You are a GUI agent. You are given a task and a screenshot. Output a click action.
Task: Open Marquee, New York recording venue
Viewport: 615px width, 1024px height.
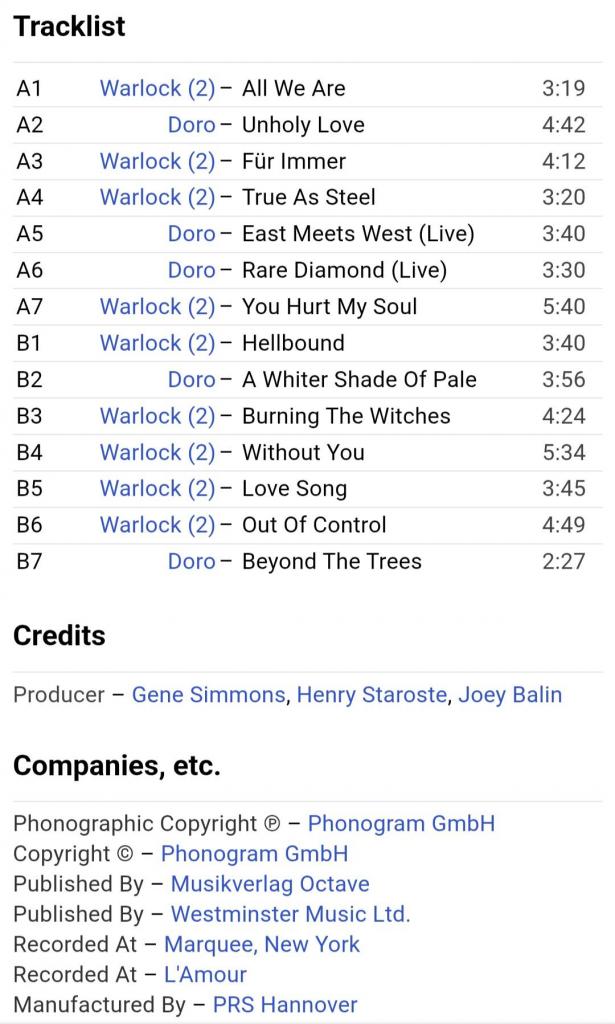262,944
